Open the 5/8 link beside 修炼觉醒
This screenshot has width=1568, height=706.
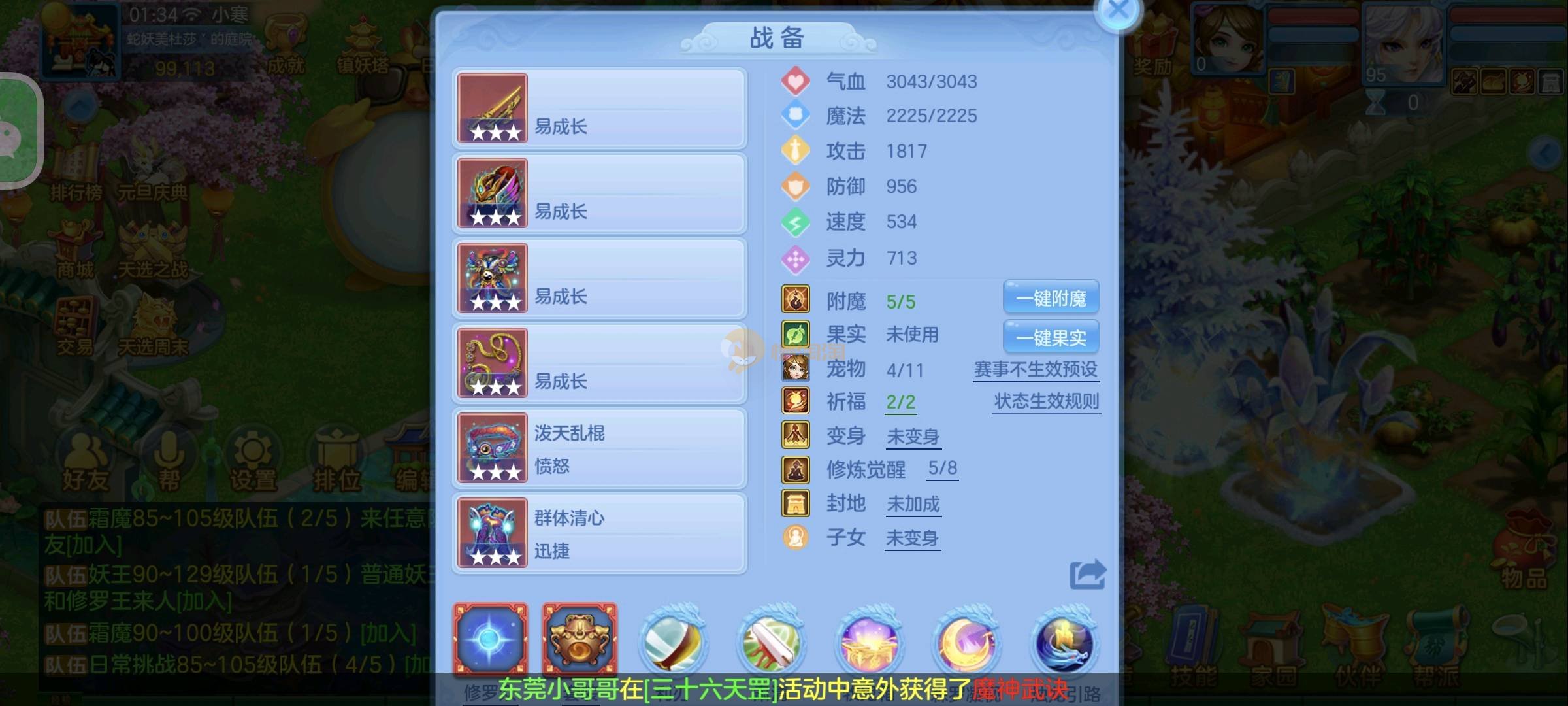click(942, 468)
